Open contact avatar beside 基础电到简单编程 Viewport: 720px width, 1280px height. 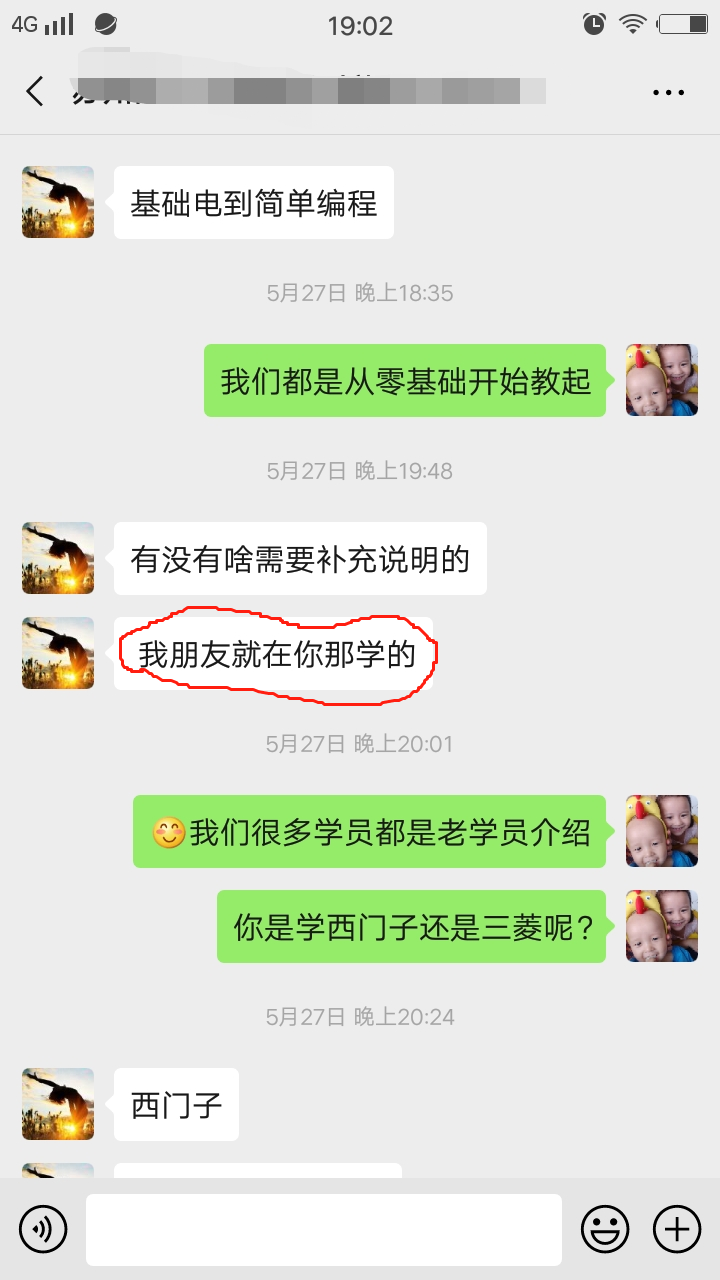(x=58, y=202)
